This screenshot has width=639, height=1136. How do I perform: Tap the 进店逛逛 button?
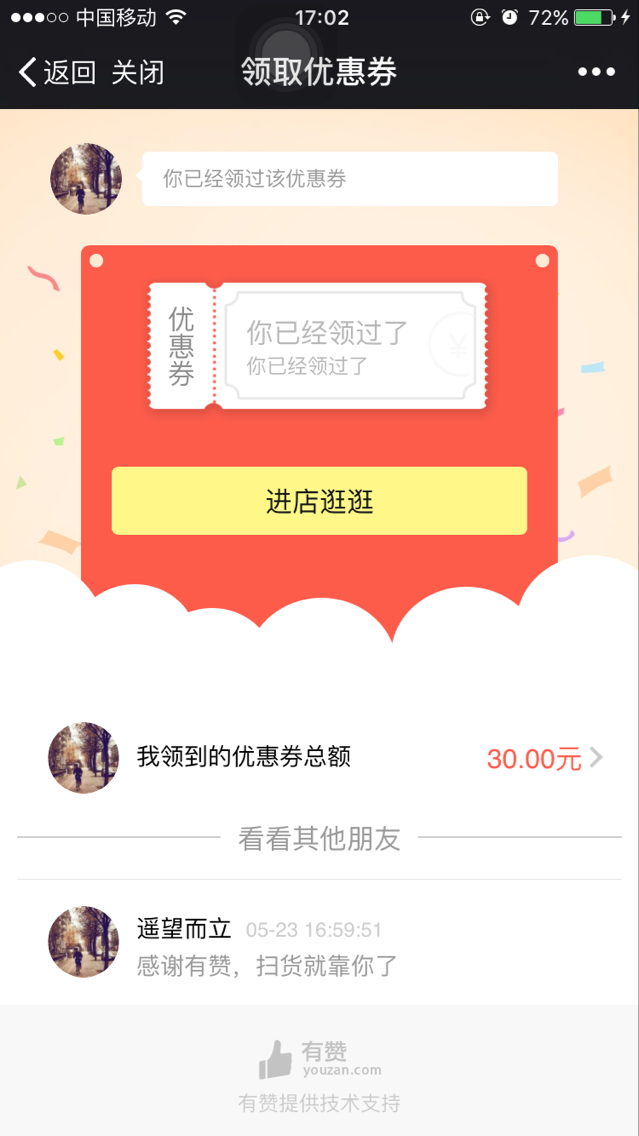319,501
